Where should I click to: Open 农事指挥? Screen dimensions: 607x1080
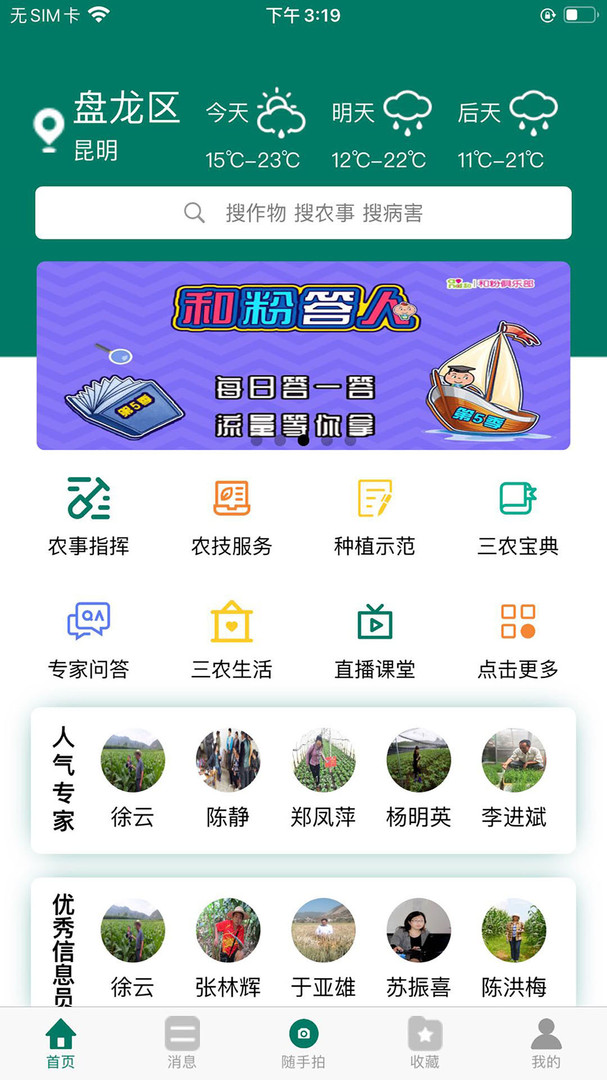(x=89, y=515)
